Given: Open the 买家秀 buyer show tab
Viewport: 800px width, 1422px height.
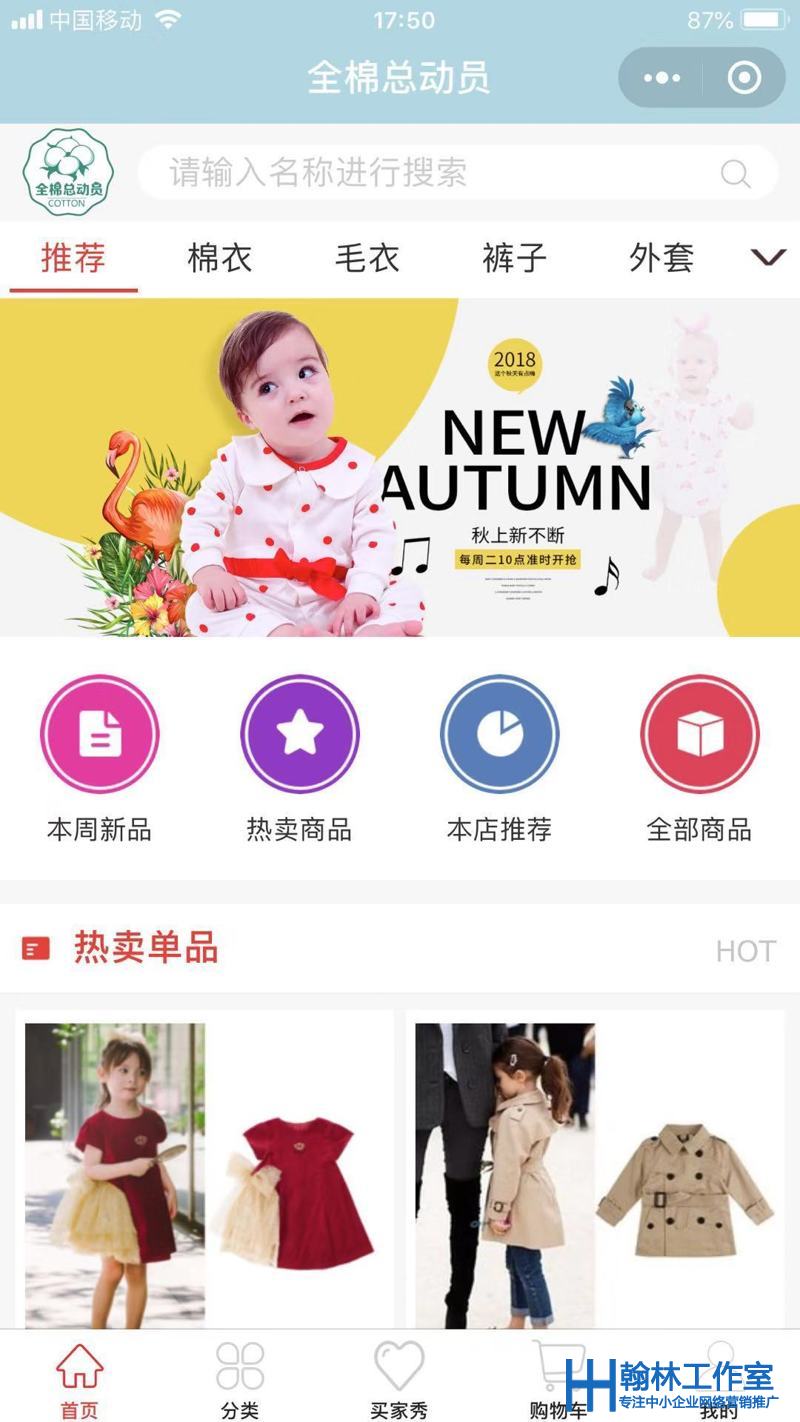Looking at the screenshot, I should (399, 1380).
